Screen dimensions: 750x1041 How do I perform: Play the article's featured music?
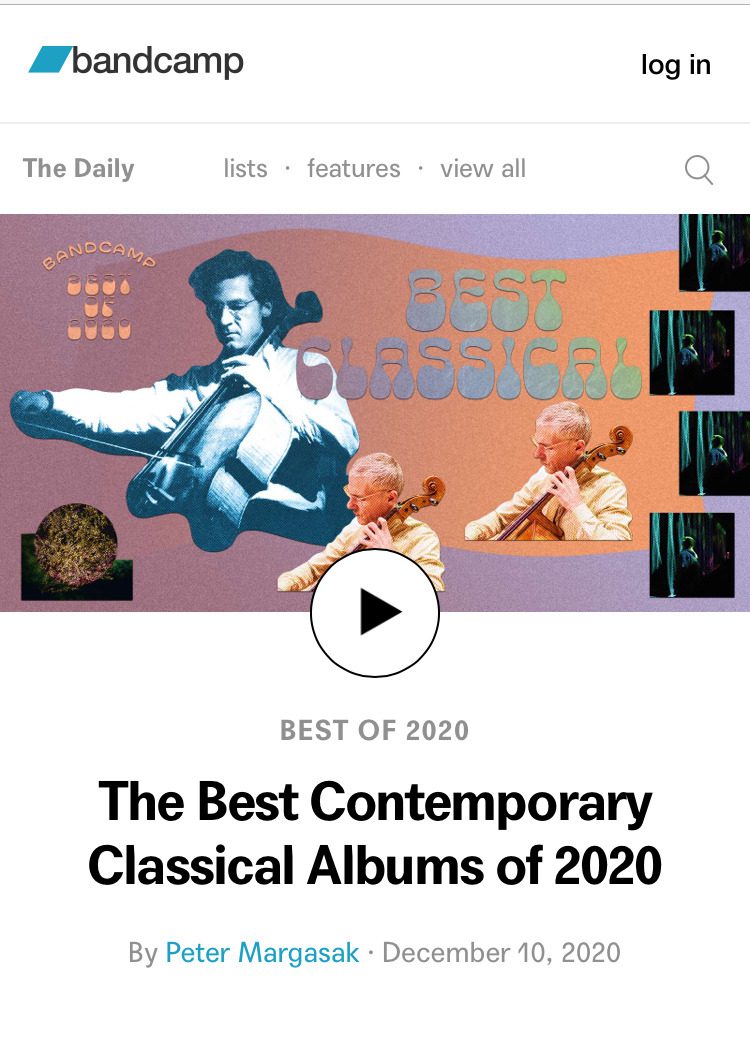375,612
